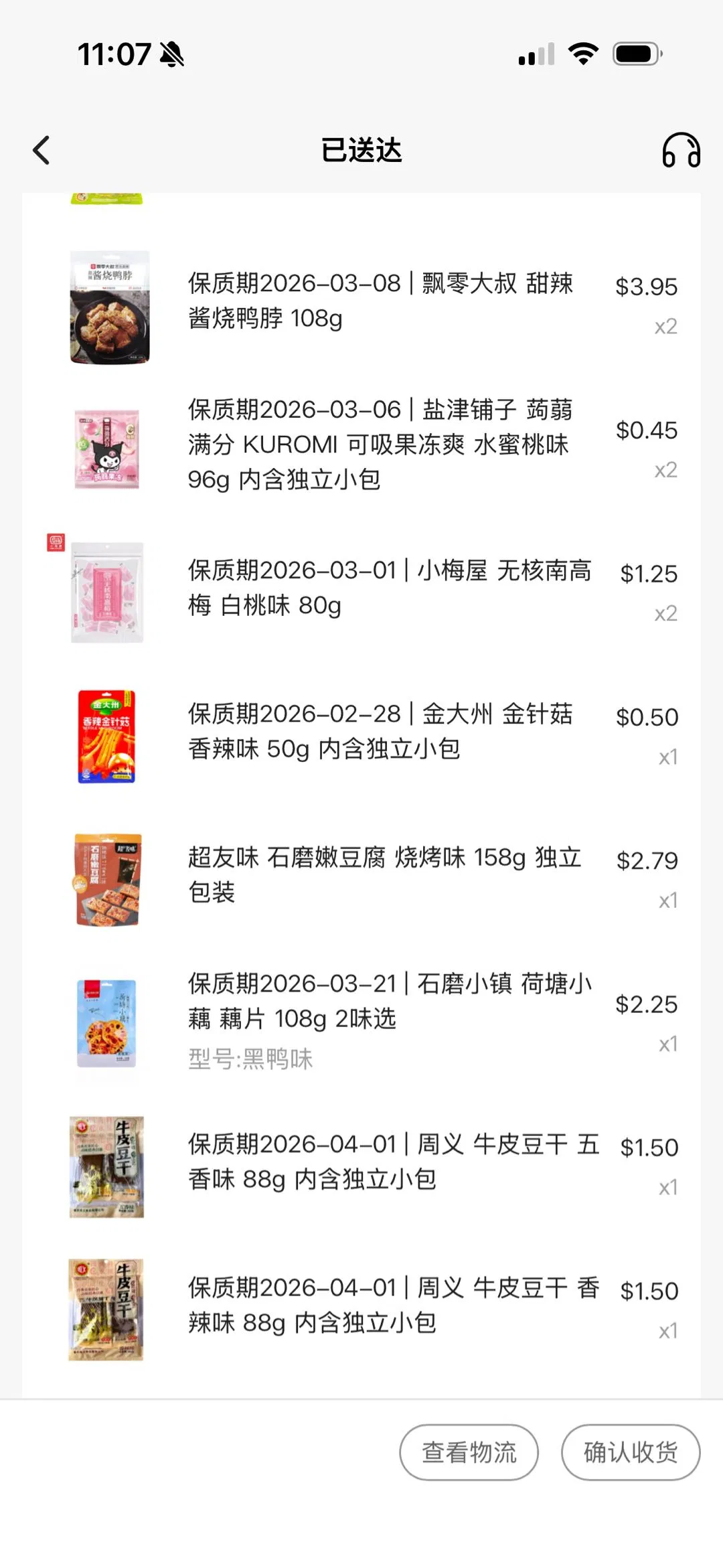
Task: Confirm receipt with 确认收货
Action: (x=630, y=1452)
